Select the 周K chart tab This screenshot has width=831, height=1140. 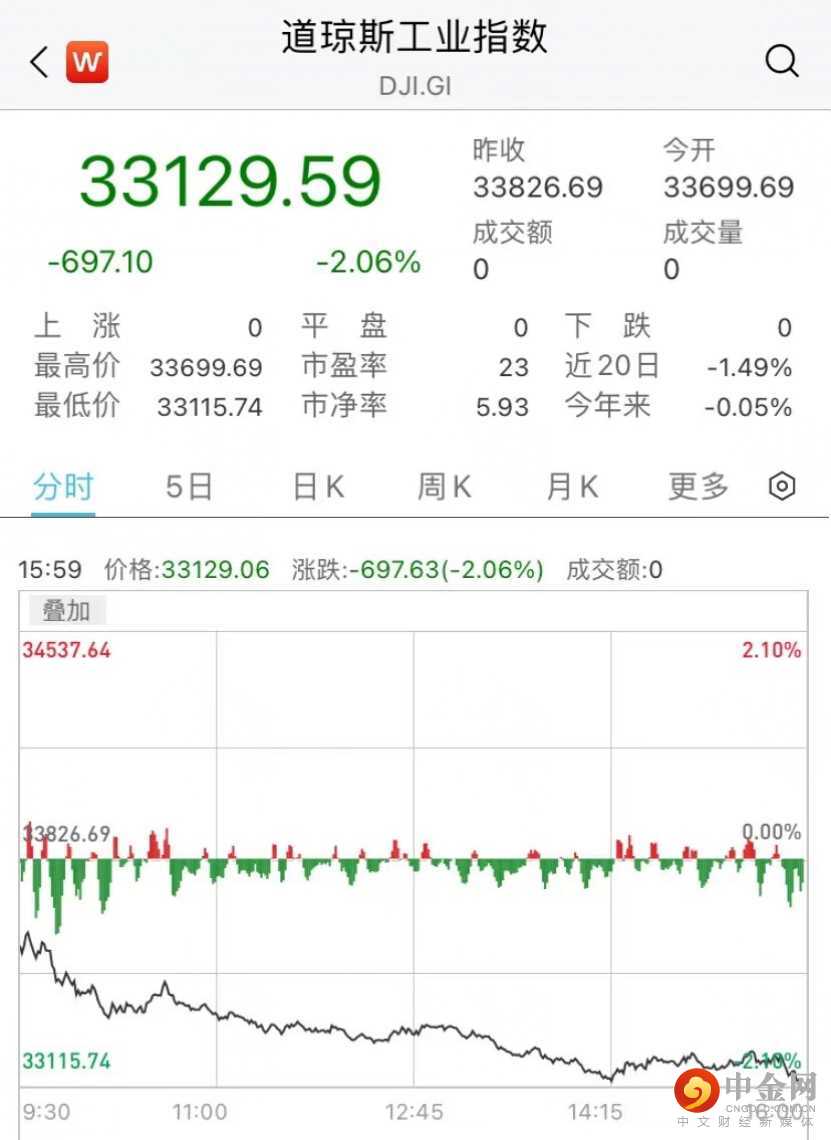pos(444,487)
